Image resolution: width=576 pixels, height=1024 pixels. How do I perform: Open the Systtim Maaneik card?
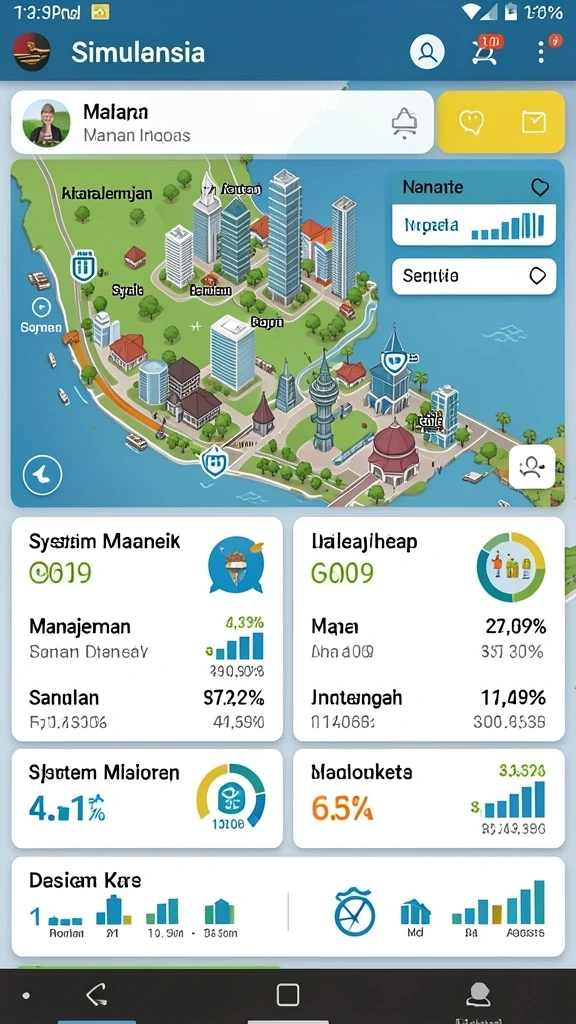pyautogui.click(x=147, y=629)
